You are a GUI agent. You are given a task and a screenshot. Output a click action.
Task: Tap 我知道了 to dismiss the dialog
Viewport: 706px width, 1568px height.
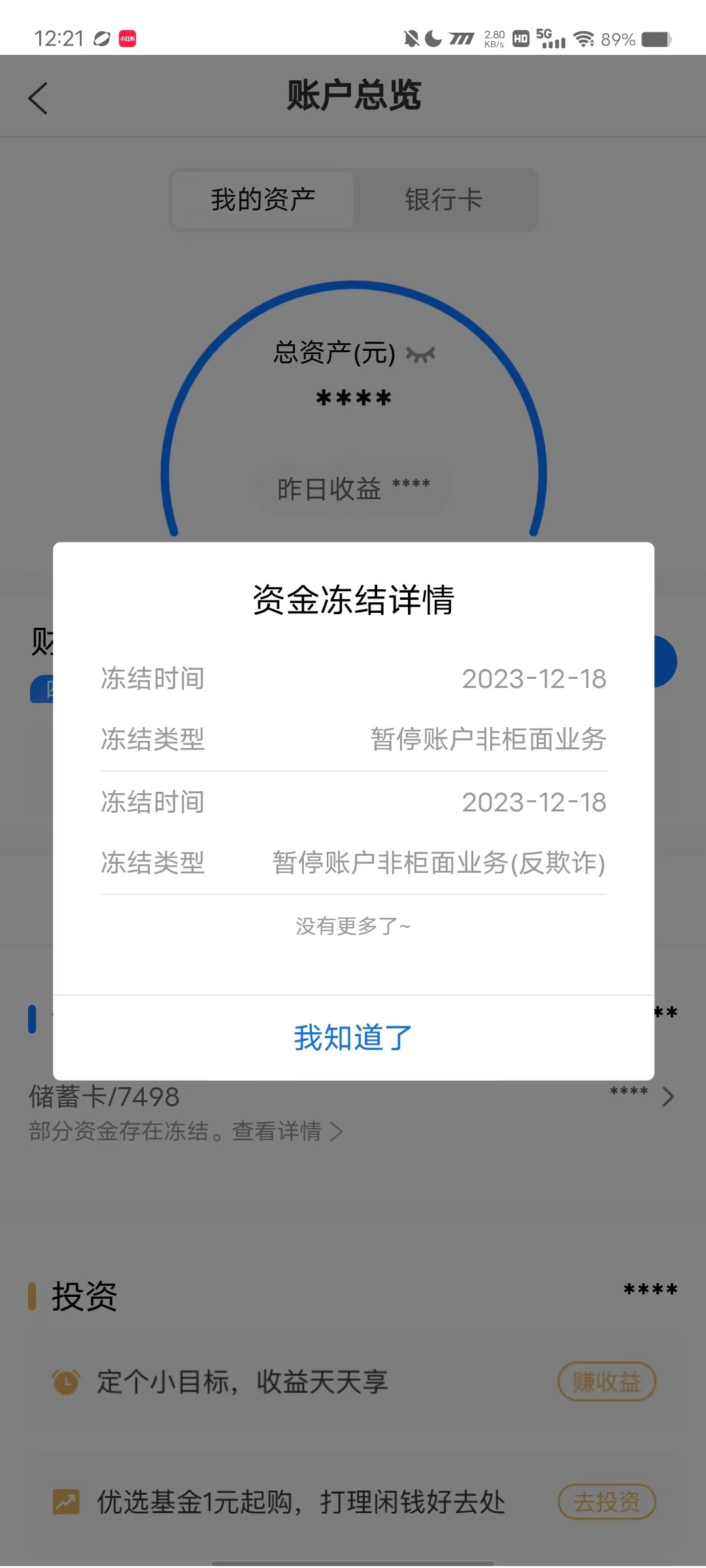pyautogui.click(x=353, y=1037)
